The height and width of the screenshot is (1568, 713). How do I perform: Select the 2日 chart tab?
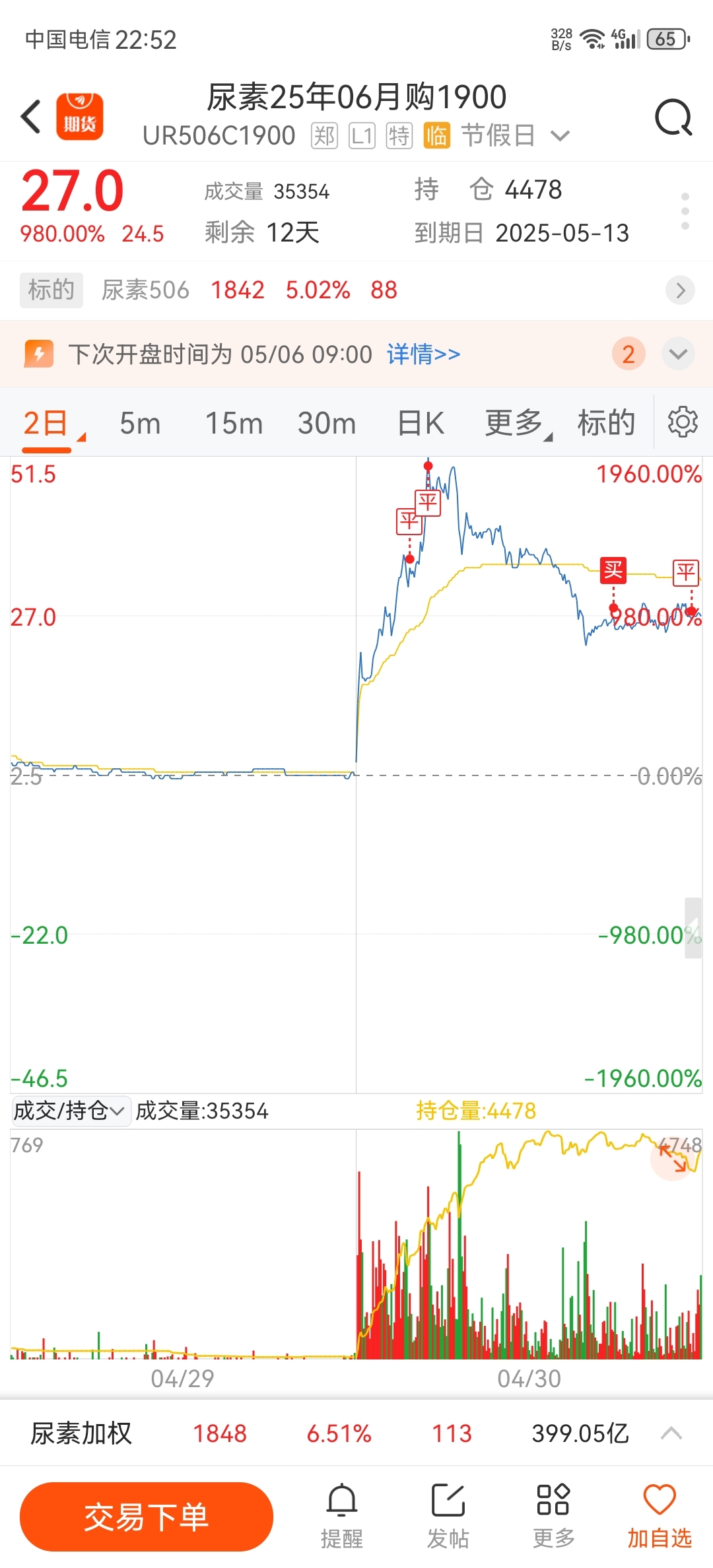[x=46, y=423]
